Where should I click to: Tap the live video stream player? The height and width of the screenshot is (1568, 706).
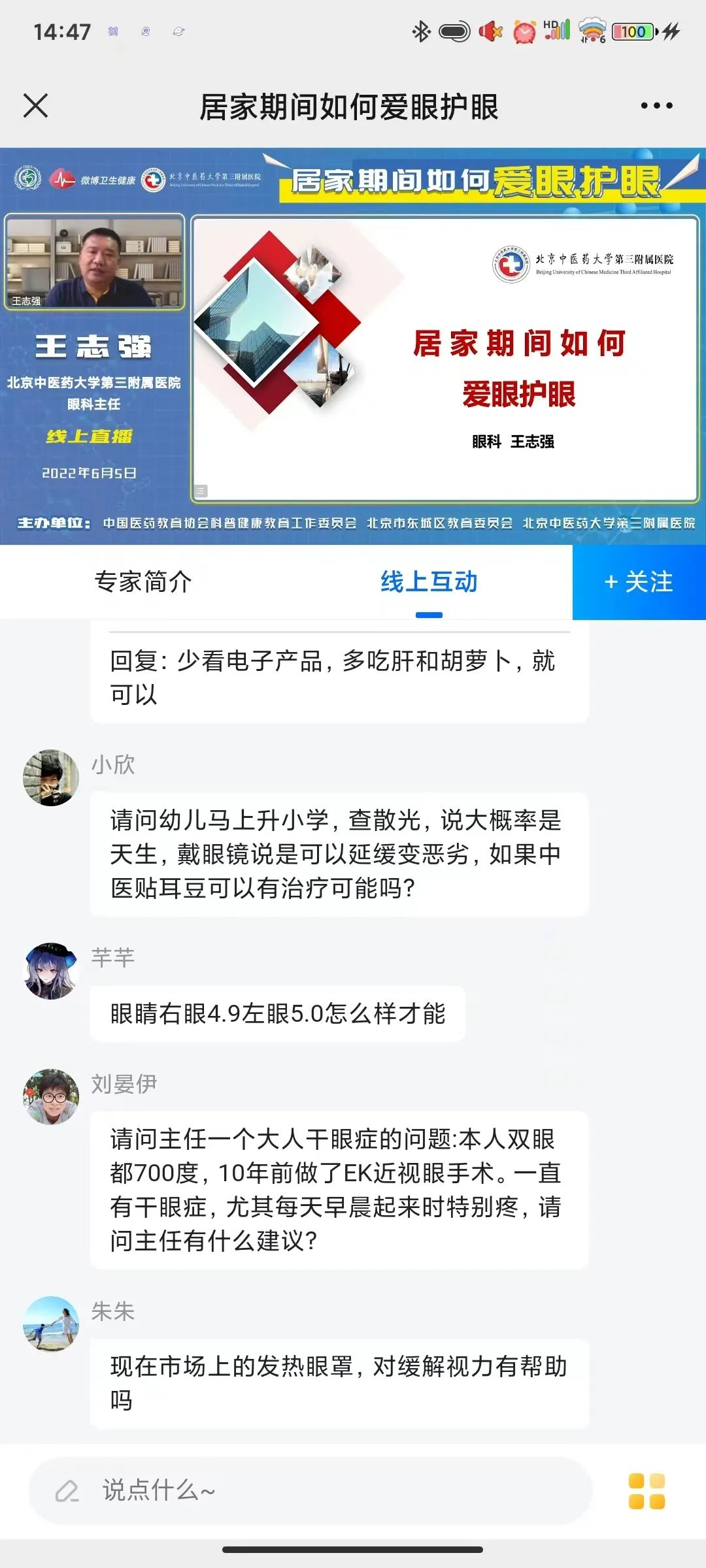353,346
